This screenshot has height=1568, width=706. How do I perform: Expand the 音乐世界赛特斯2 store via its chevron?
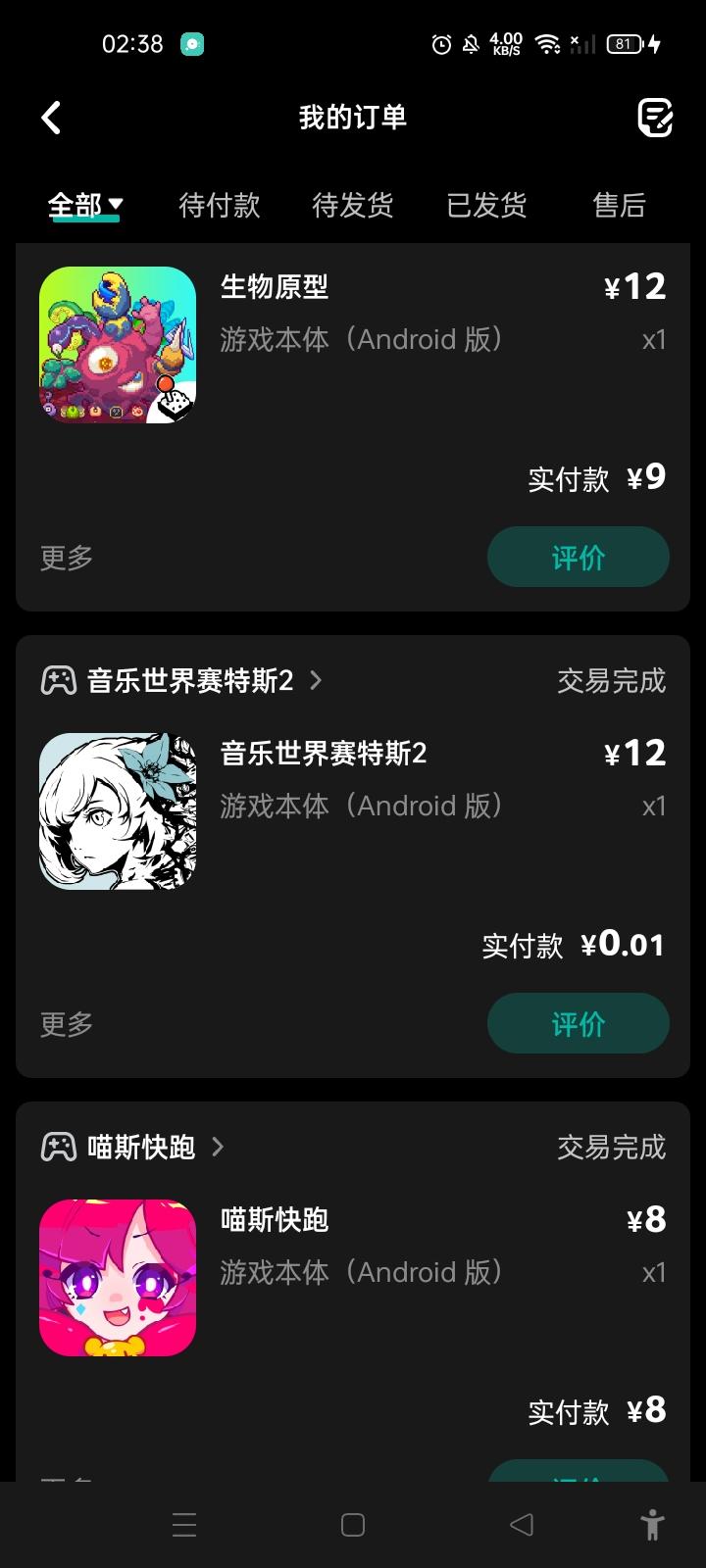click(x=316, y=680)
